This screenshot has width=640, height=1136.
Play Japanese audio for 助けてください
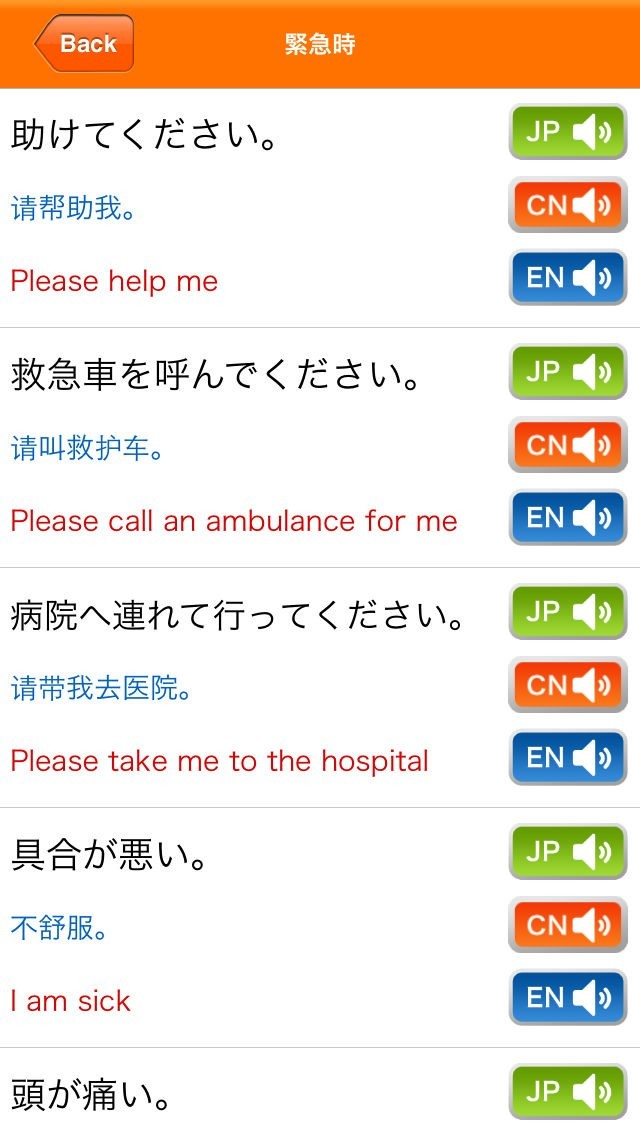click(x=567, y=132)
